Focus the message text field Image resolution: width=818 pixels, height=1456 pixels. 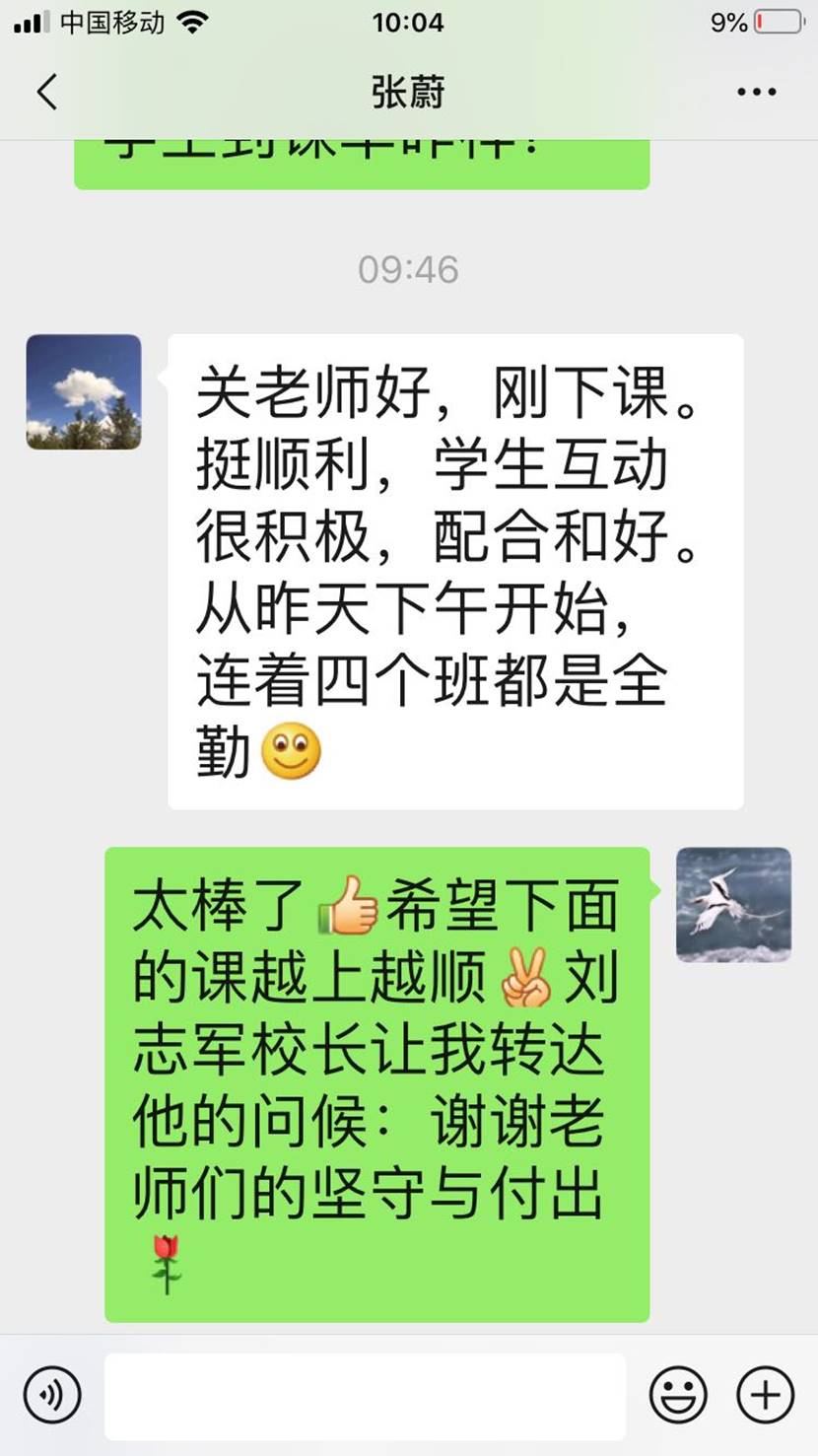point(365,1395)
